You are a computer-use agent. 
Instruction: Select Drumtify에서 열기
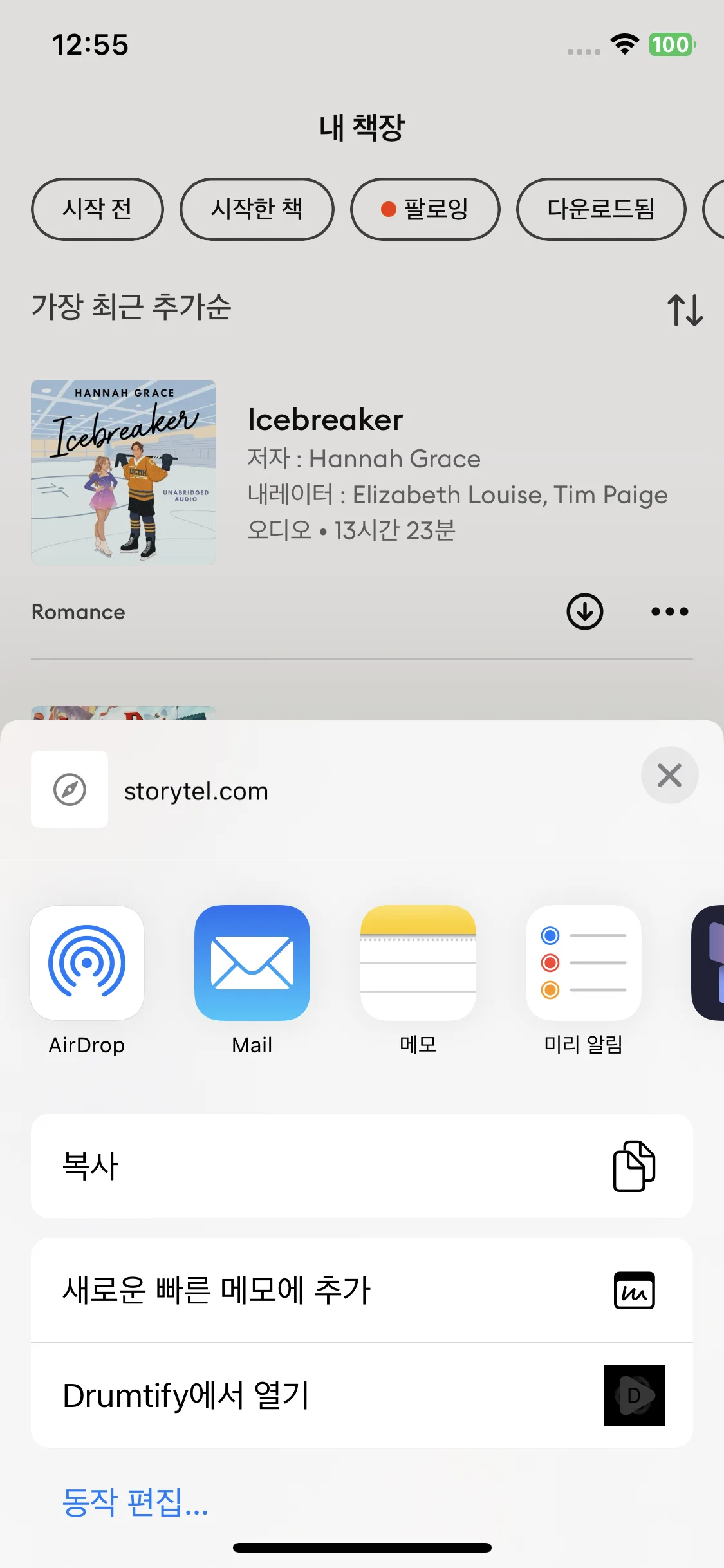pos(362,1395)
